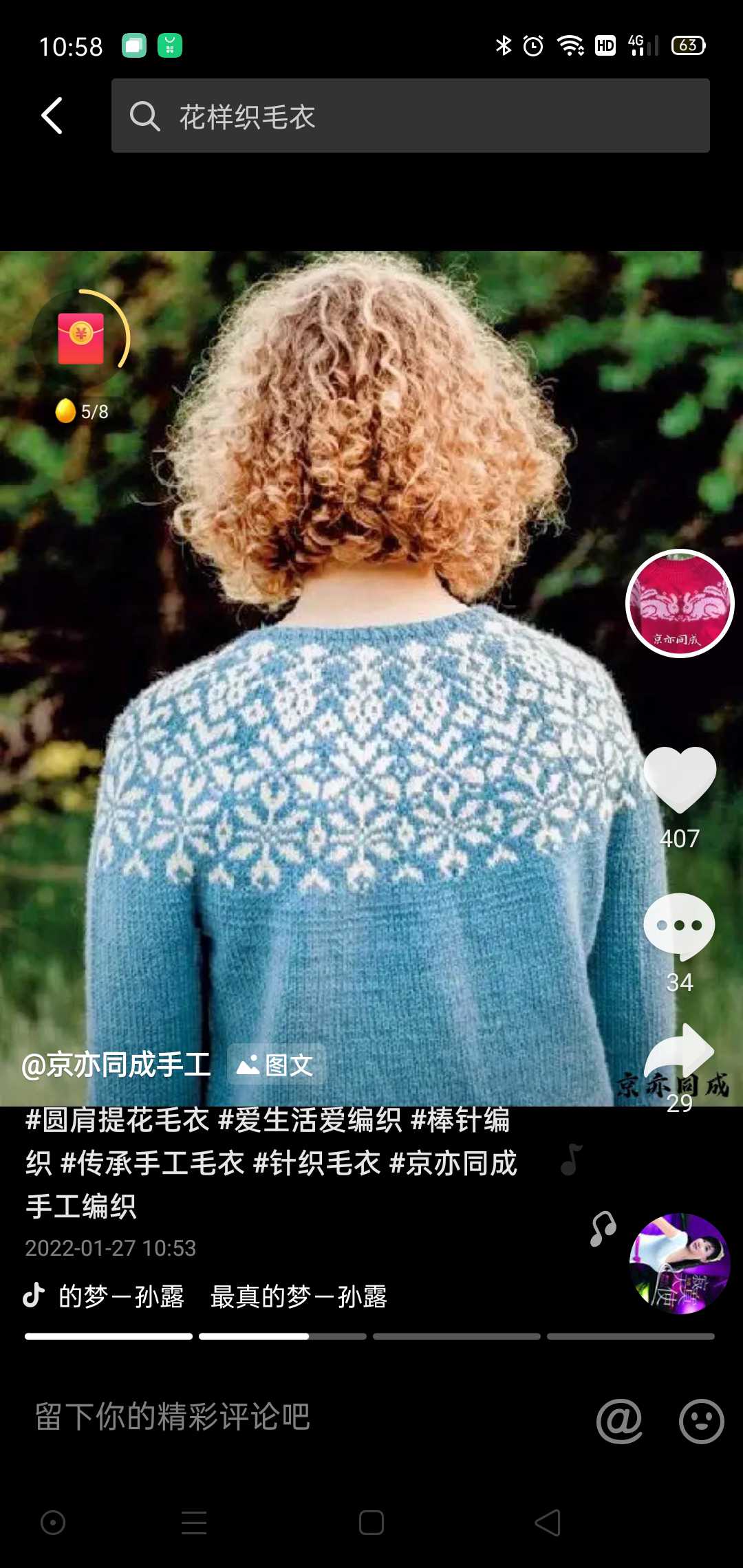Open the red envelope reward widget
This screenshot has height=1568, width=743.
pos(81,338)
